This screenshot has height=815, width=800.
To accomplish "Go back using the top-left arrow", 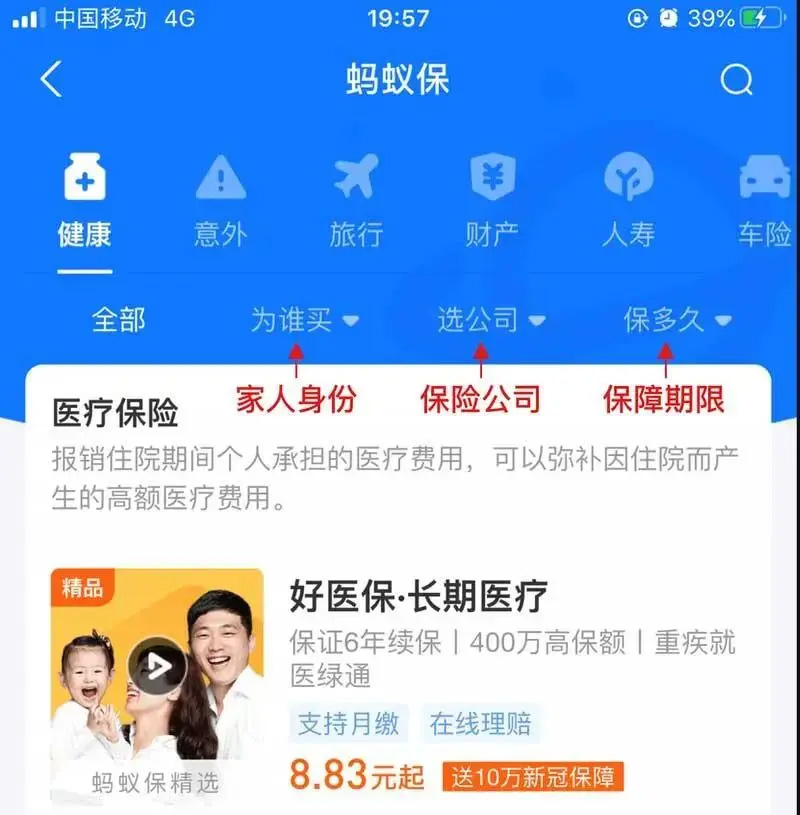I will click(x=51, y=79).
